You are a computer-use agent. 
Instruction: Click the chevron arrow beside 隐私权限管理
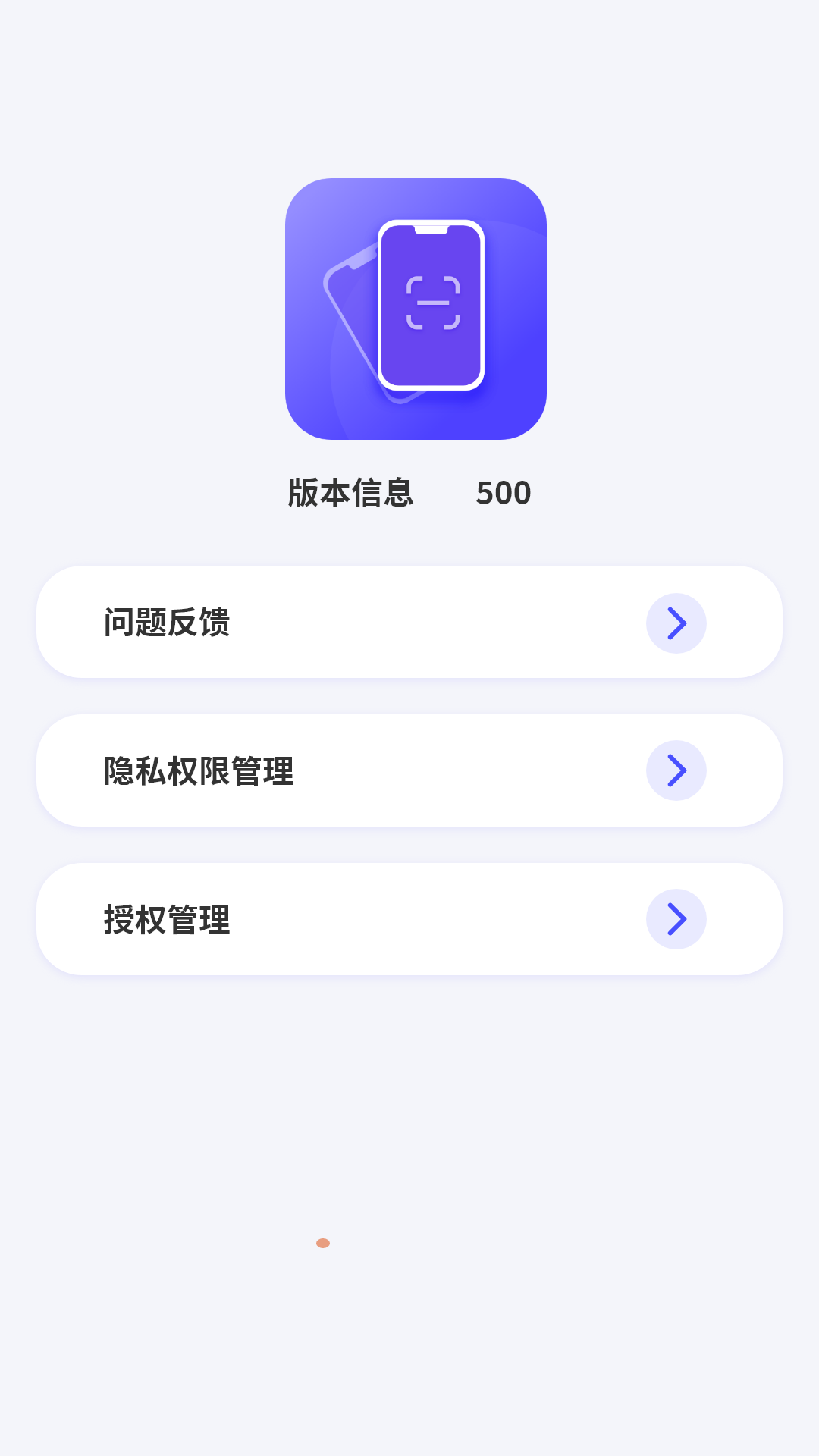(676, 770)
